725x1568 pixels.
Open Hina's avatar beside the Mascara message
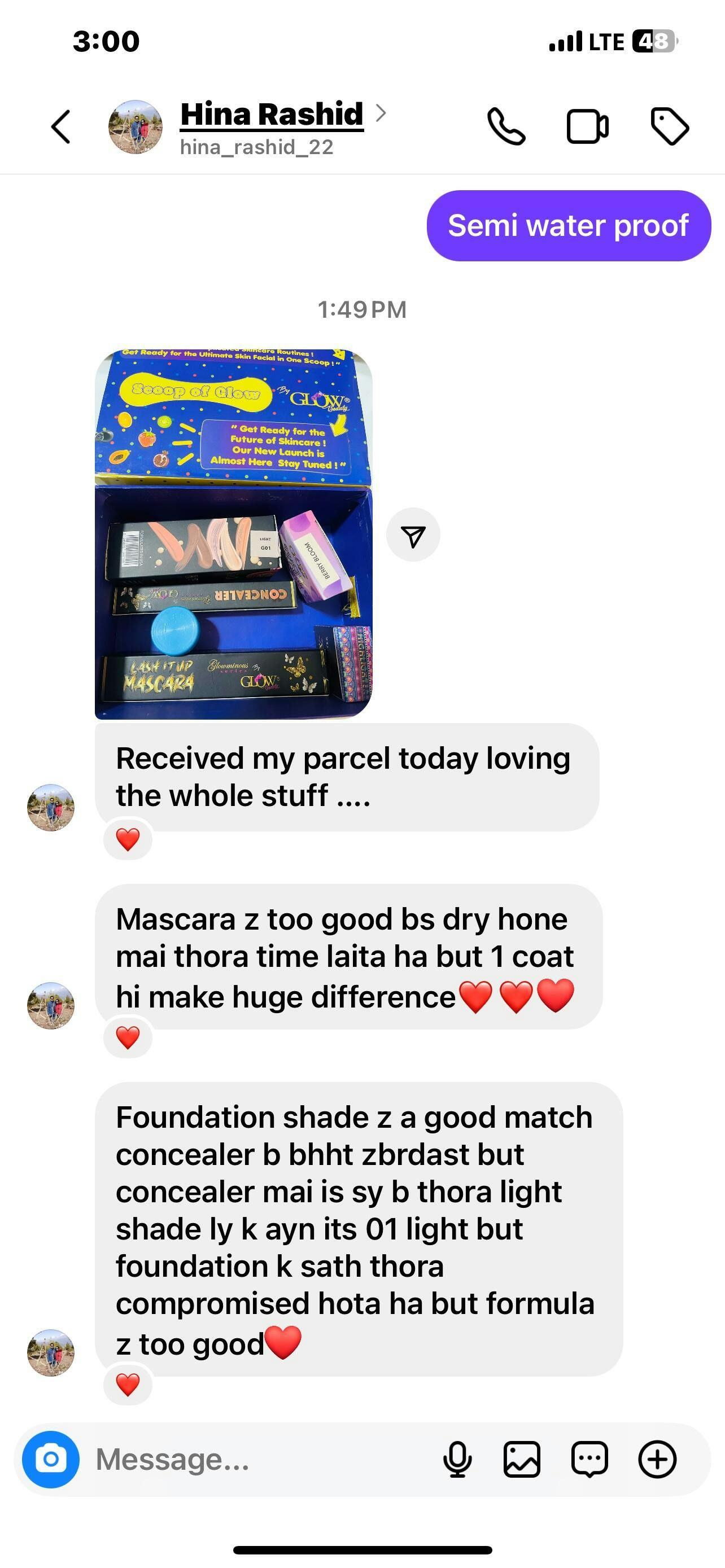[x=51, y=1005]
